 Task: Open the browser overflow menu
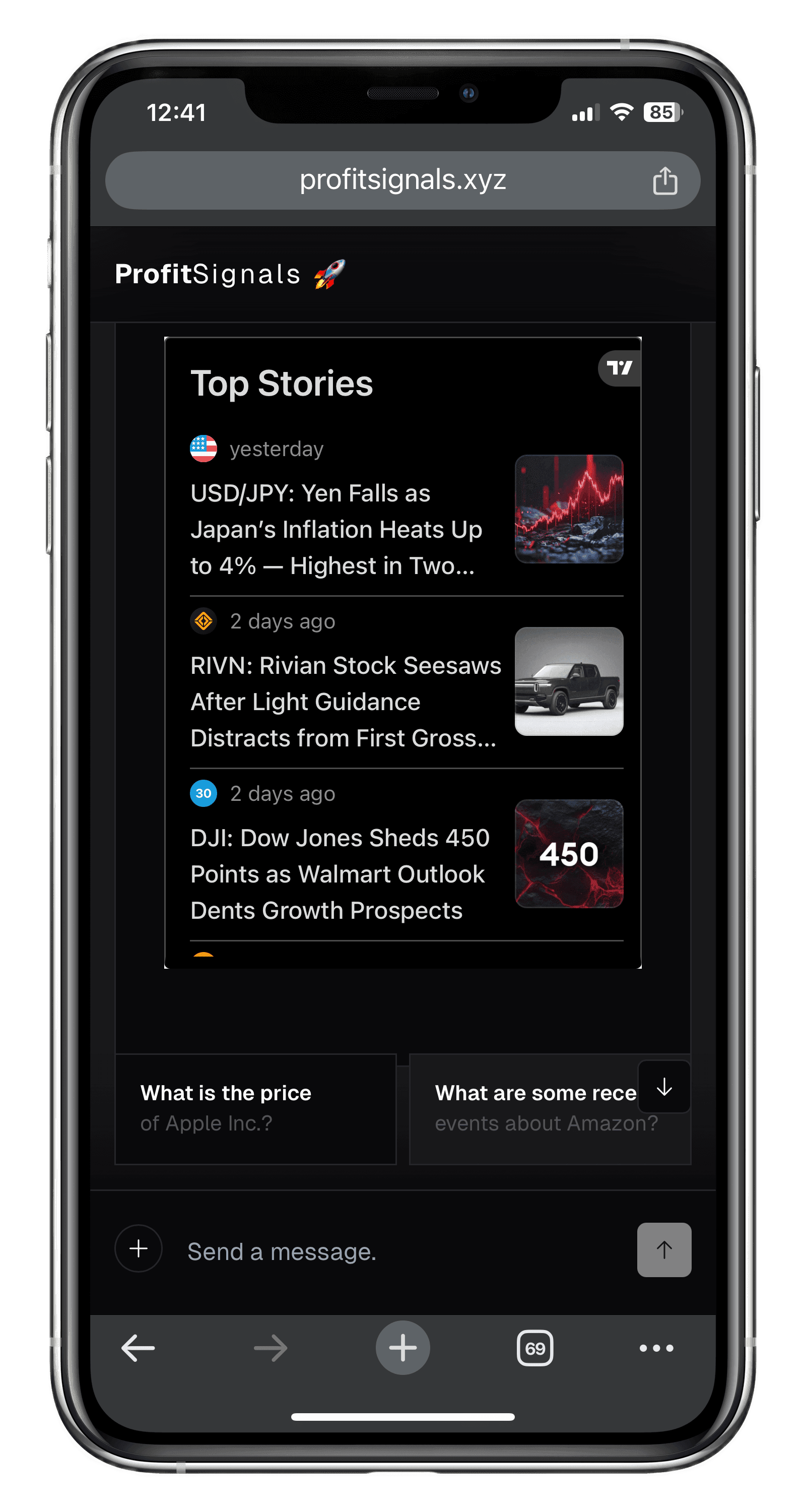coord(656,1348)
